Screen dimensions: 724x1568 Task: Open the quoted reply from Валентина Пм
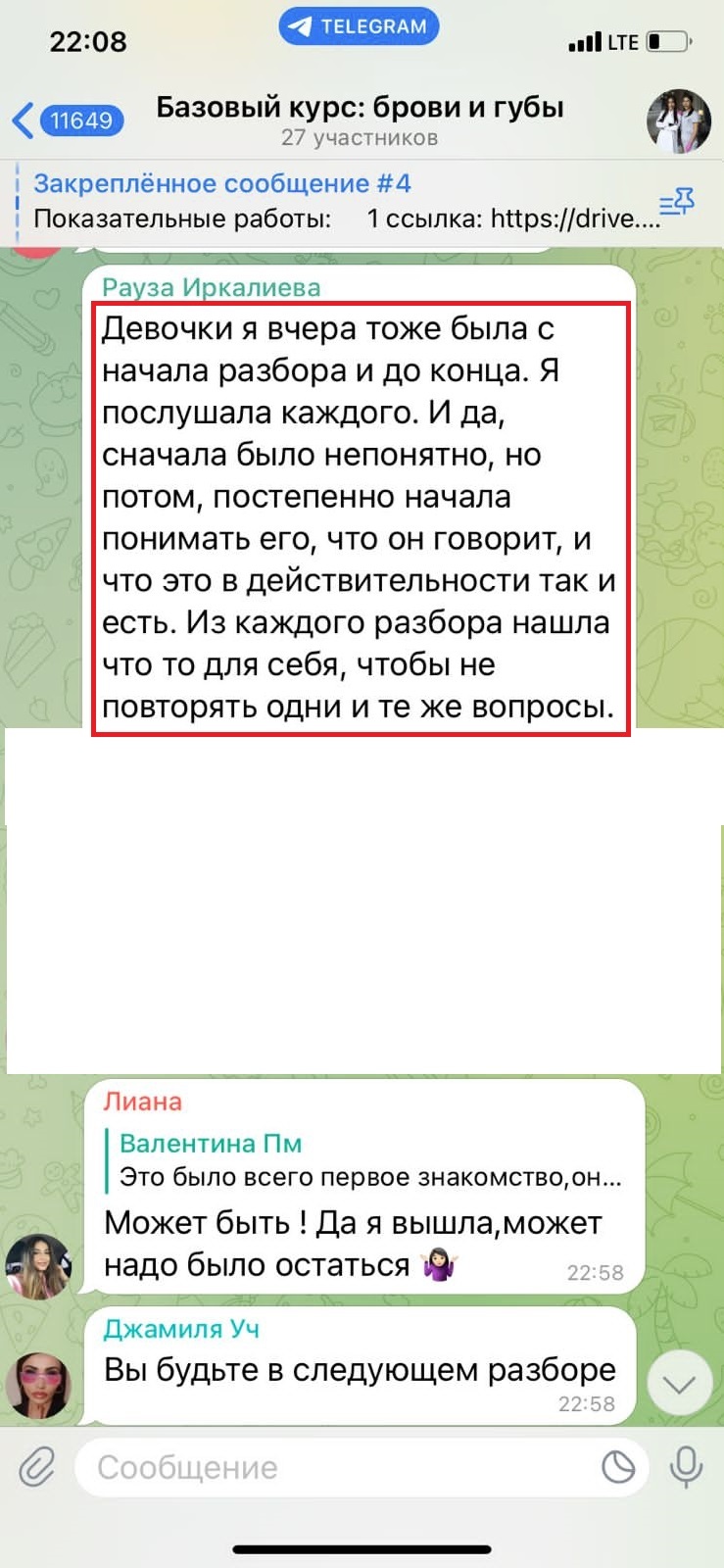tap(367, 1160)
